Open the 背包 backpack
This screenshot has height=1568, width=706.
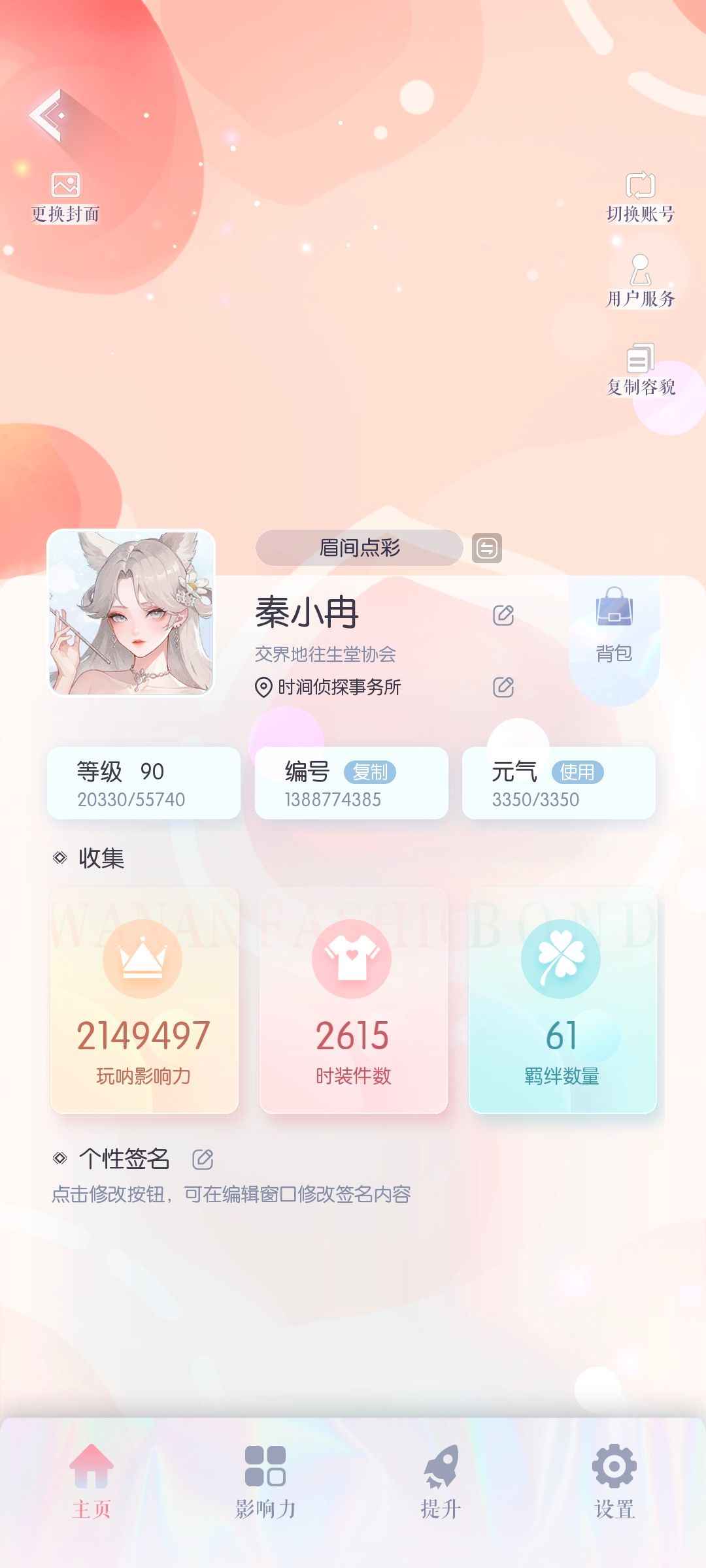(614, 624)
